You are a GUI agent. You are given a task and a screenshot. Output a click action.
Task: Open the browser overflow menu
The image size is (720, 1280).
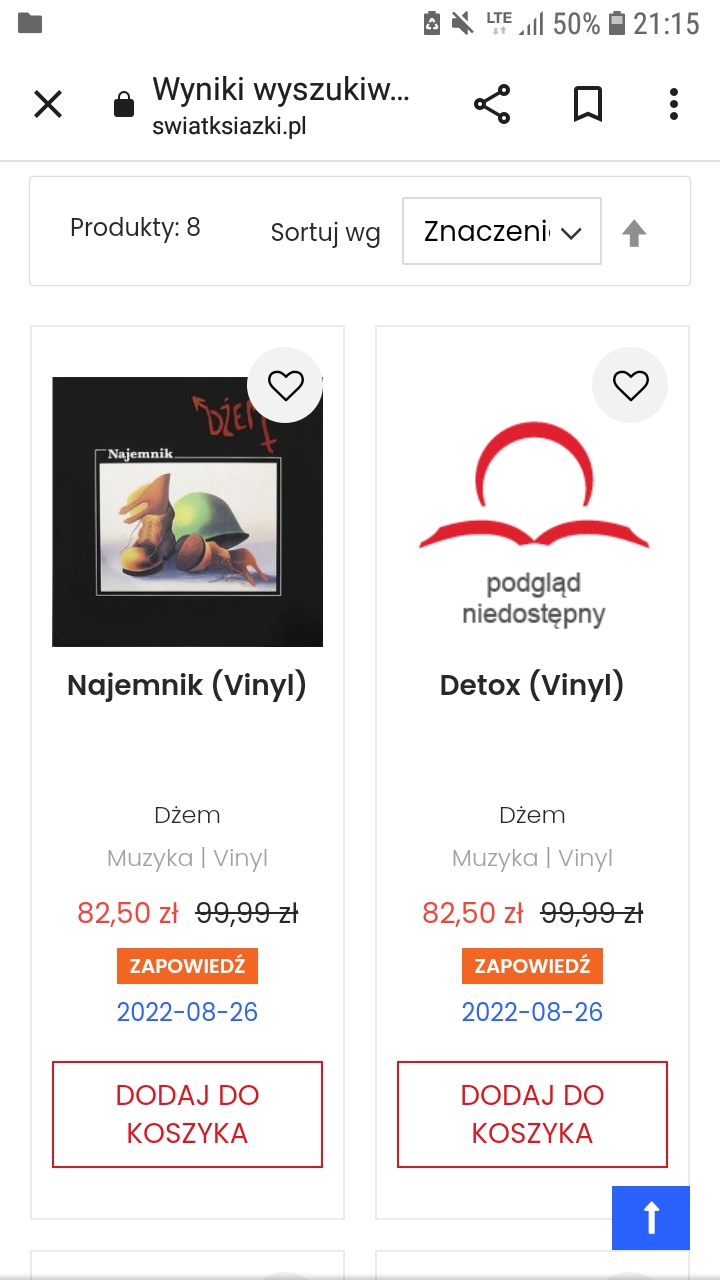[674, 104]
